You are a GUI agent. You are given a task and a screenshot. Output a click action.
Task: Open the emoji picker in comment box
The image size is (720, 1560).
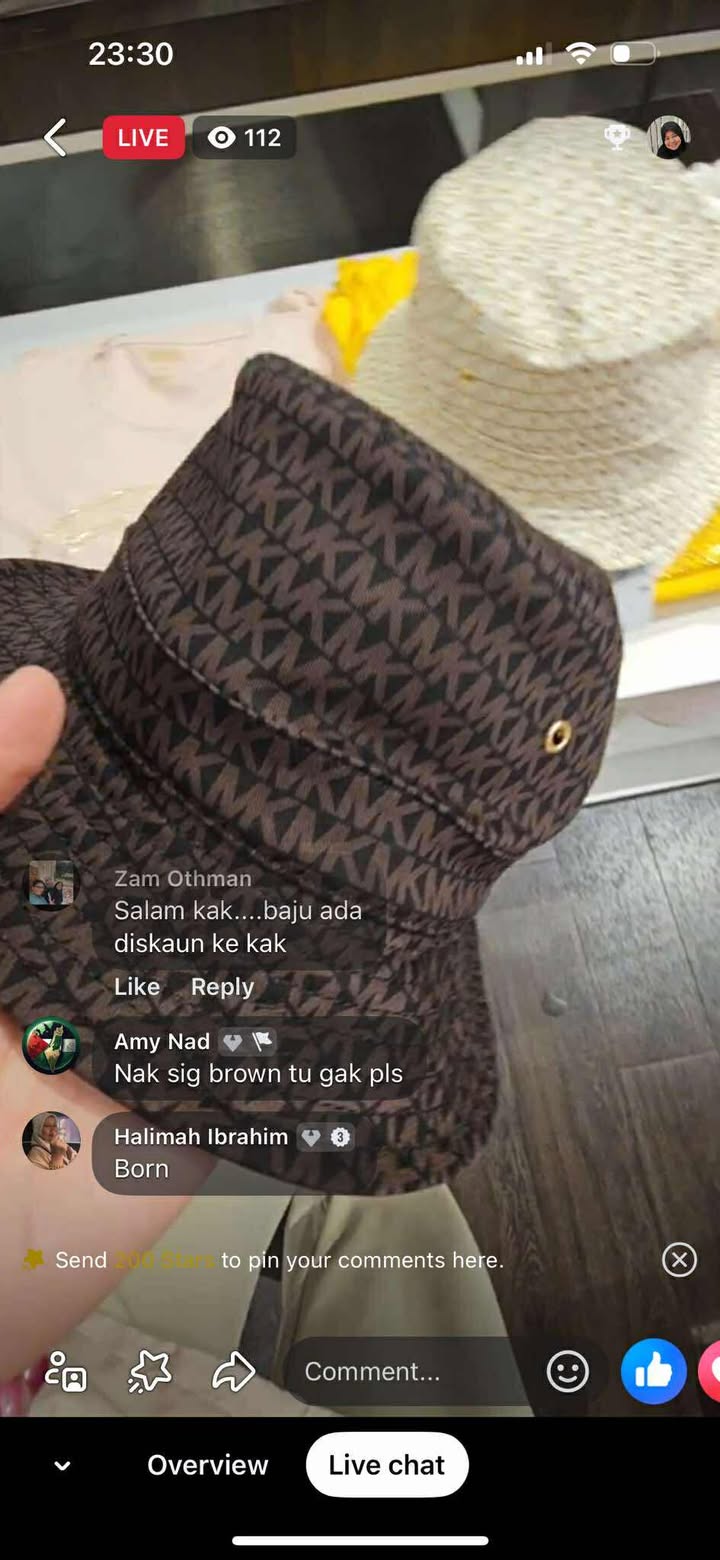pyautogui.click(x=567, y=1371)
